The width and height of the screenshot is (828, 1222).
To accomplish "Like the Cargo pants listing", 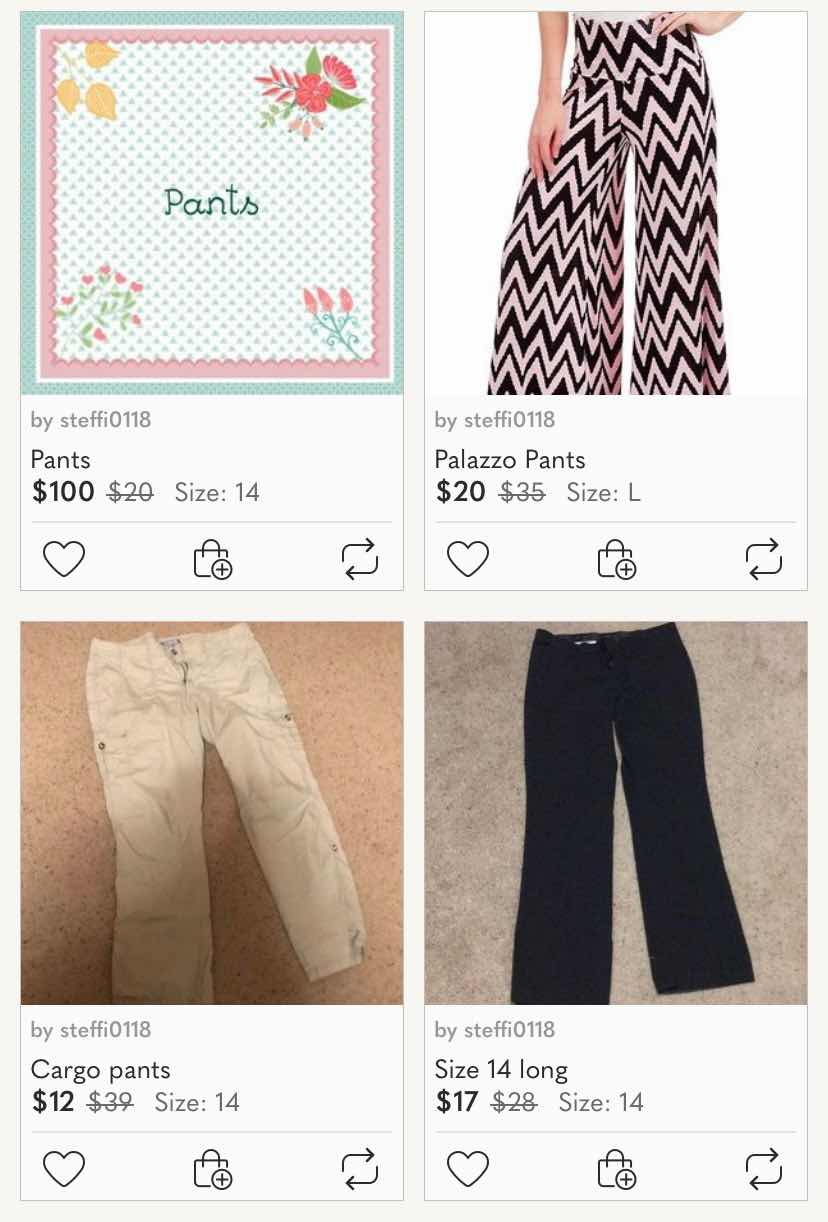I will coord(64,1168).
